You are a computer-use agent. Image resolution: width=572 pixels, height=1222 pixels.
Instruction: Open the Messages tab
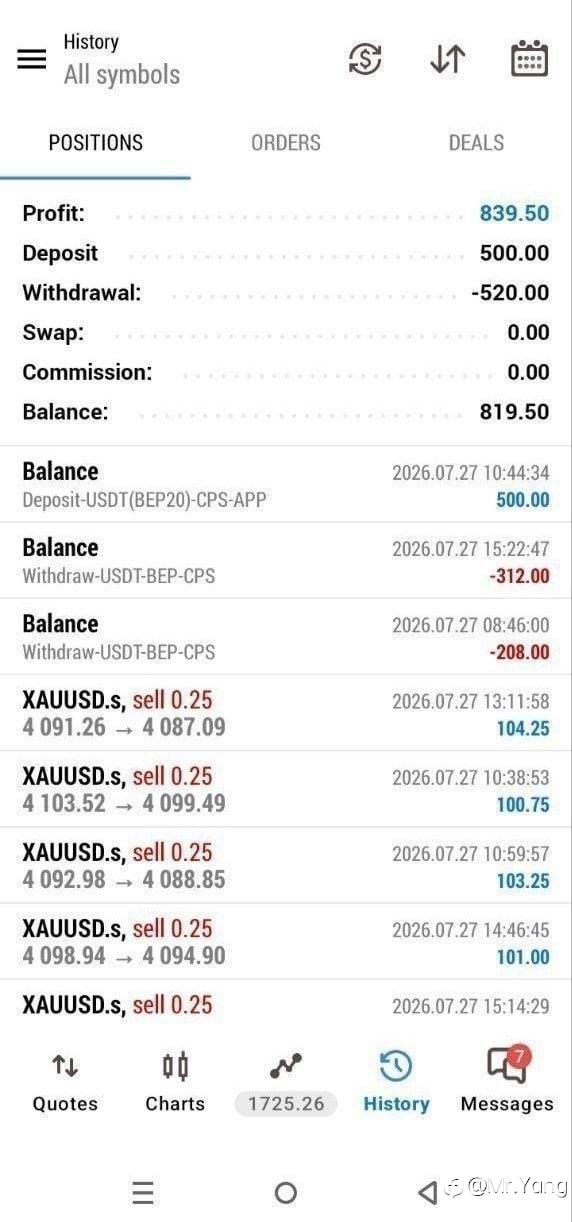click(x=507, y=1082)
